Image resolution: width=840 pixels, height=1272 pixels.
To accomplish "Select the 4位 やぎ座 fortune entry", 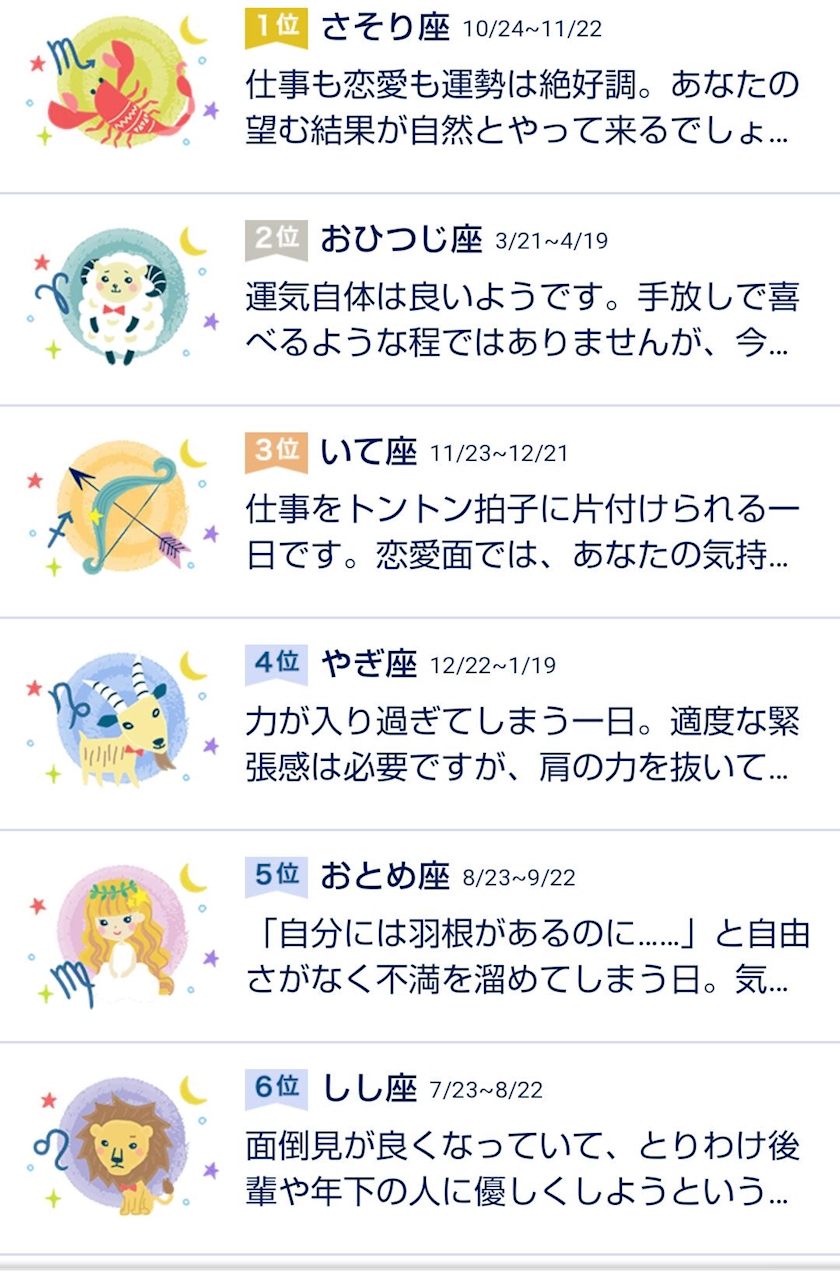I will click(x=420, y=724).
